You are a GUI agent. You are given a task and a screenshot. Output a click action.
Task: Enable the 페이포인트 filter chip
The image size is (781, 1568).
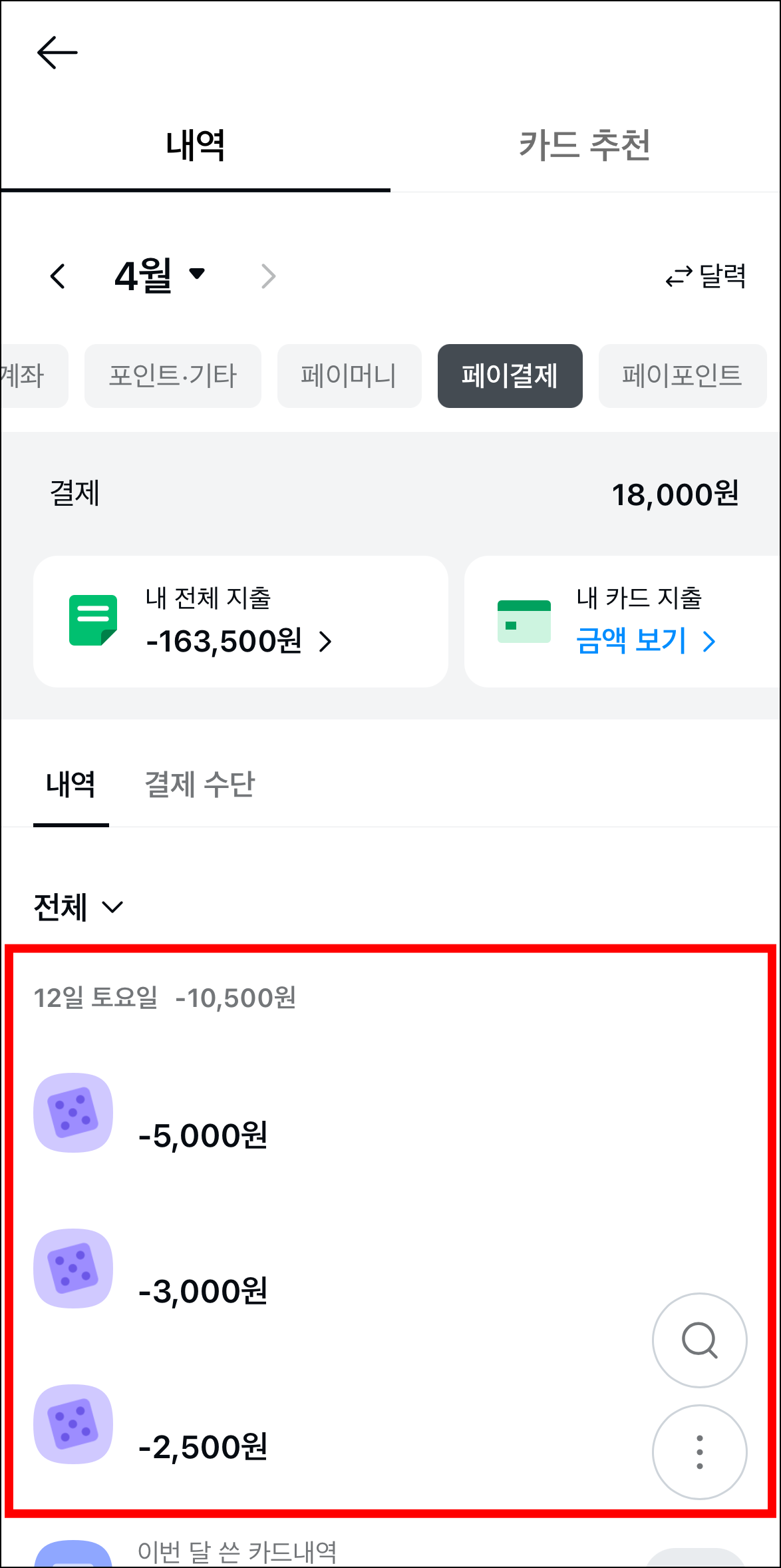click(683, 375)
